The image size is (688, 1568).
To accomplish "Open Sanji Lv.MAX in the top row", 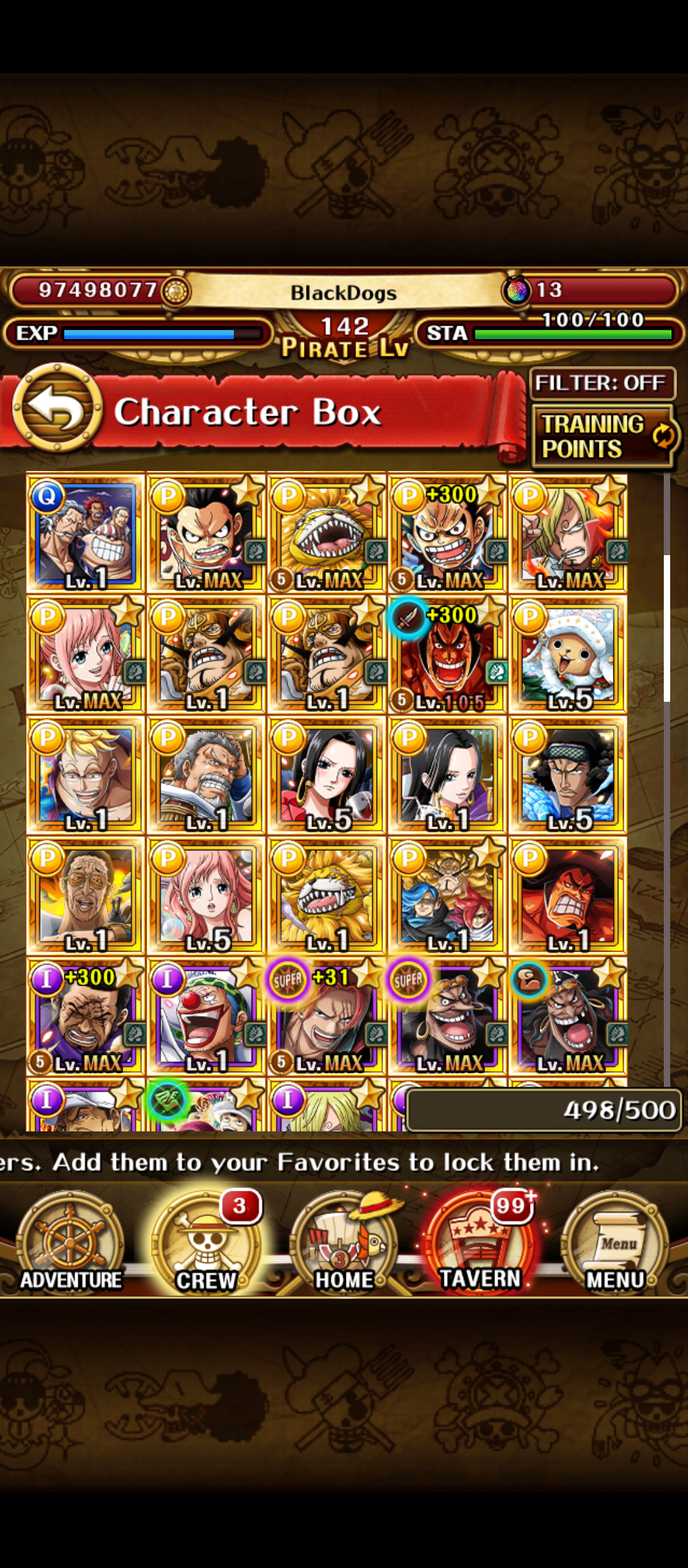I will point(568,534).
